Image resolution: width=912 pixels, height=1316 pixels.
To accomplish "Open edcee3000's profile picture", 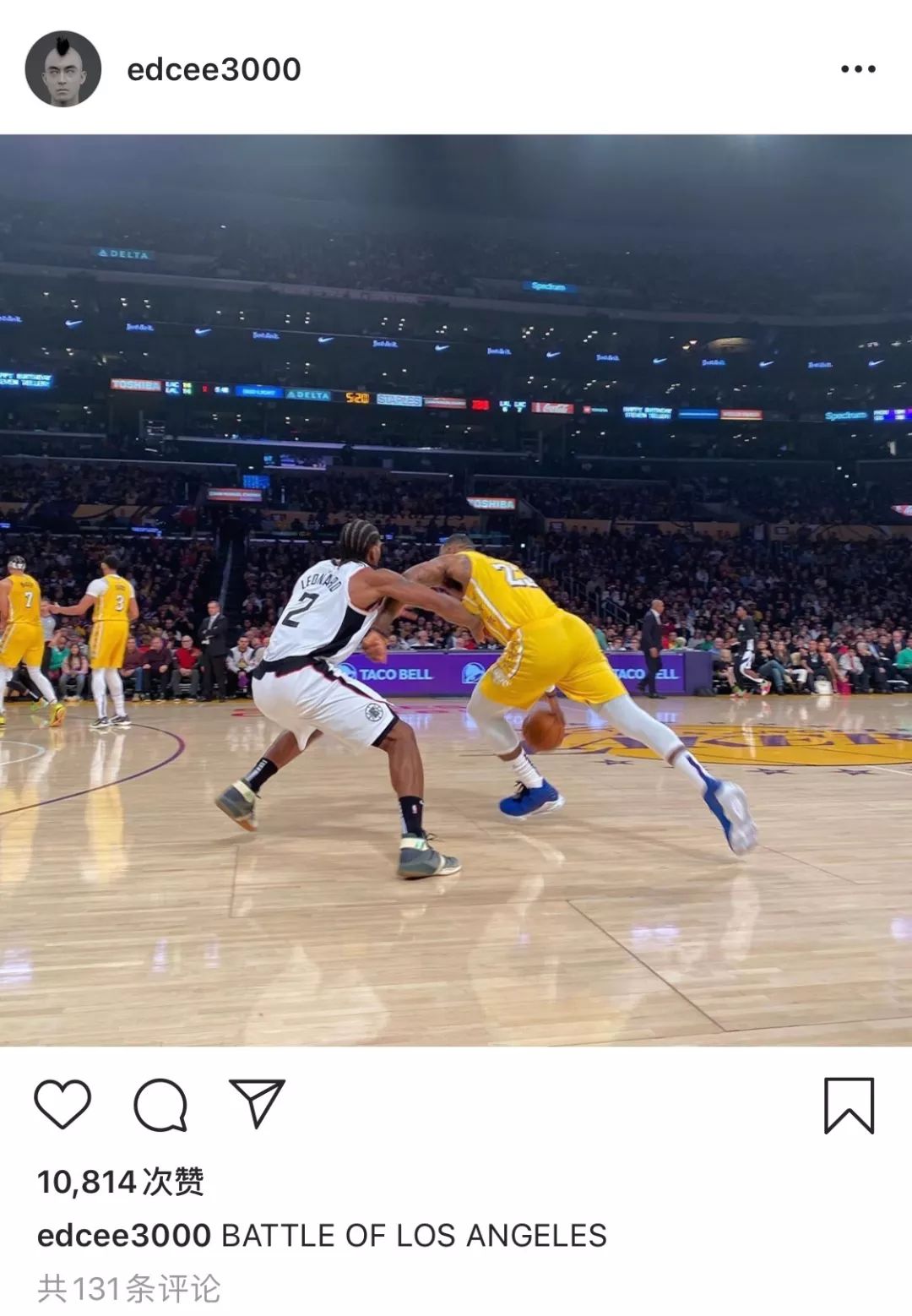I will [63, 69].
